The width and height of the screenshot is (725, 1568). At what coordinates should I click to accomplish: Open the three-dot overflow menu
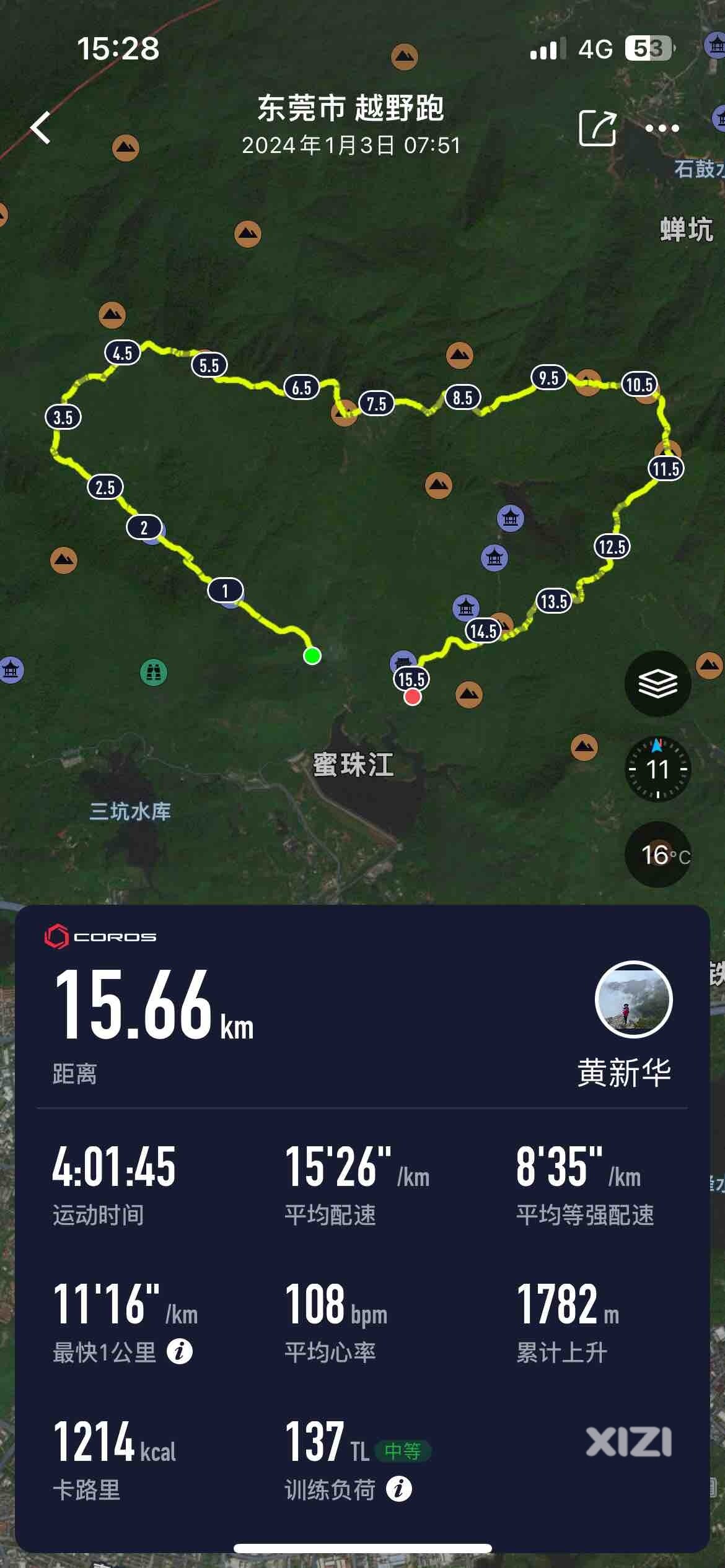(x=662, y=128)
